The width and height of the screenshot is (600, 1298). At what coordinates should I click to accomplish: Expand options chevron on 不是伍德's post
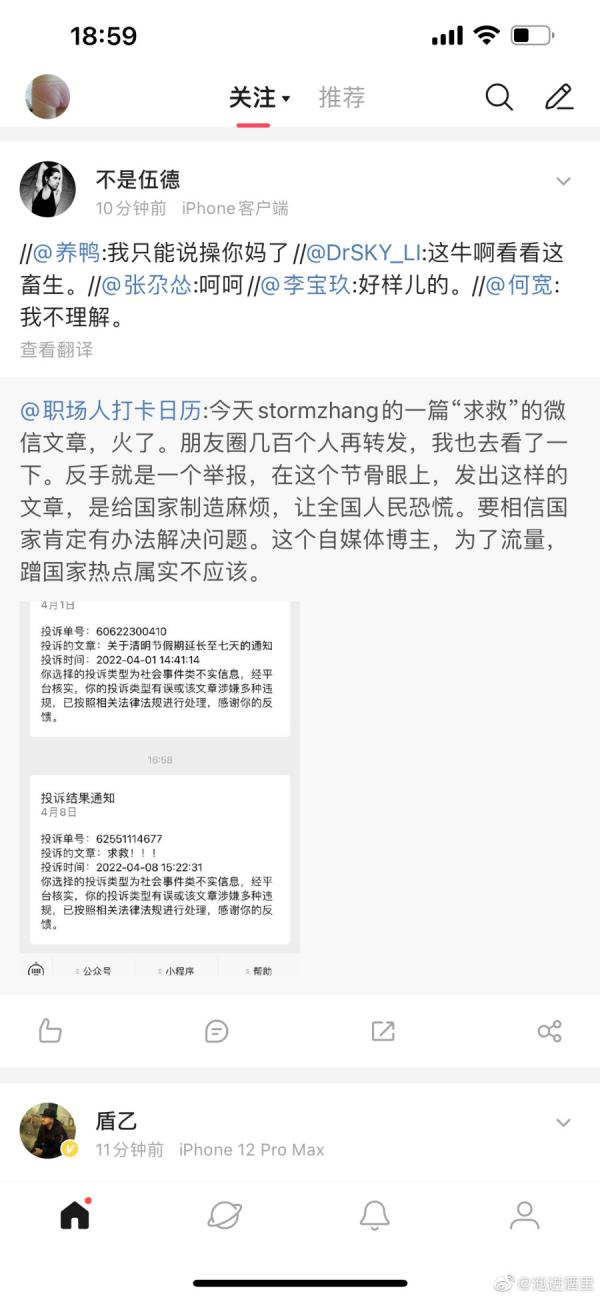click(x=563, y=181)
